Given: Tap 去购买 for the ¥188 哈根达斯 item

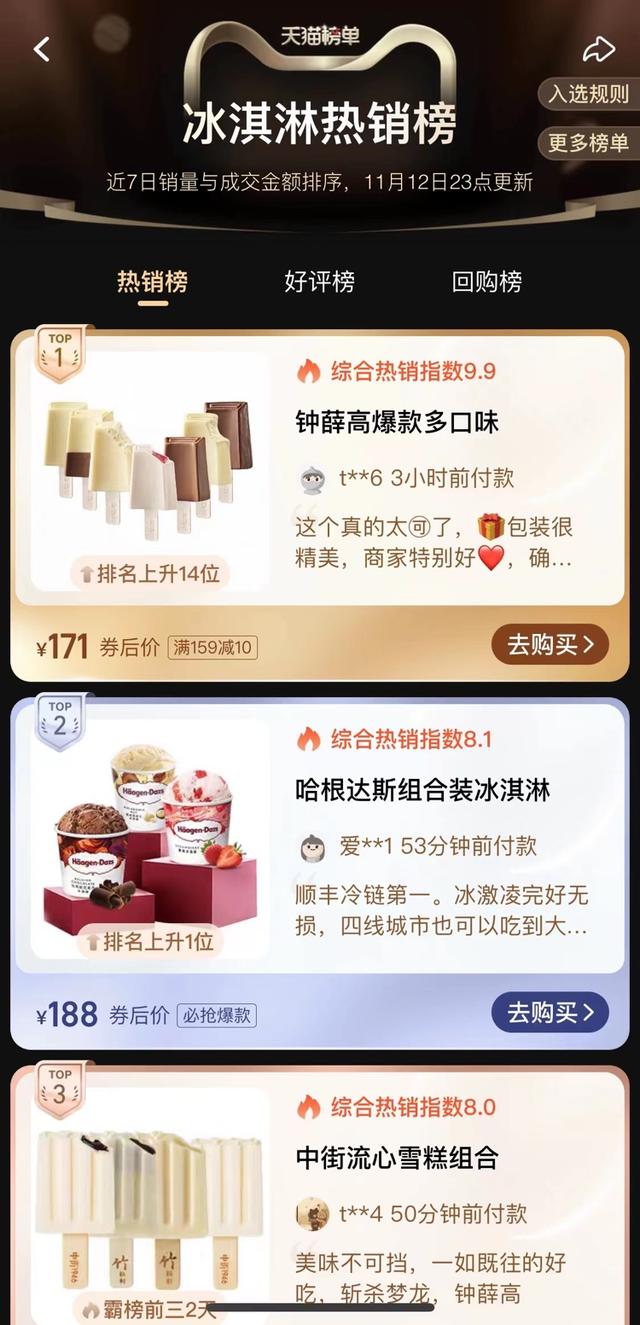Looking at the screenshot, I should click(x=549, y=1013).
